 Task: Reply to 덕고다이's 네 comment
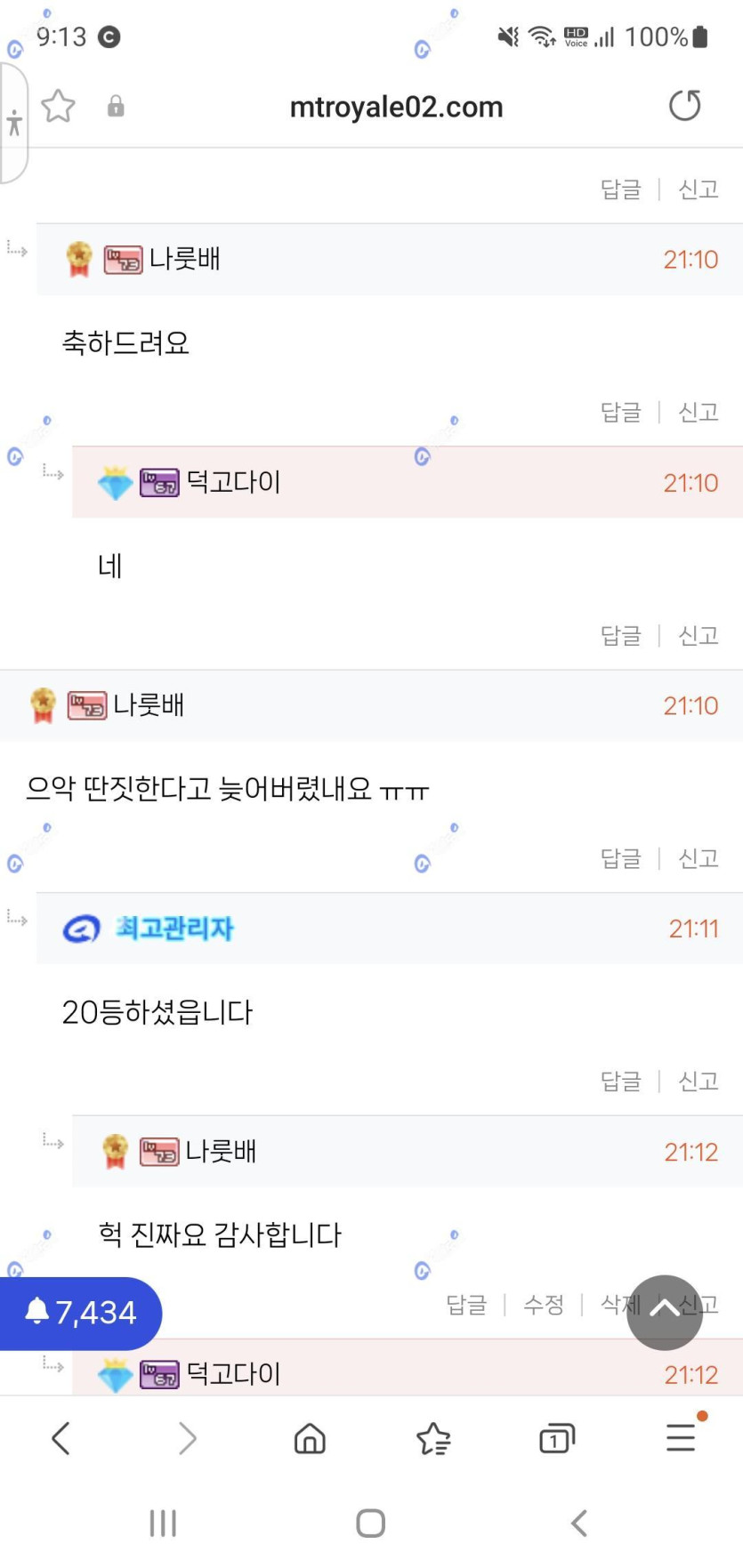(x=620, y=635)
